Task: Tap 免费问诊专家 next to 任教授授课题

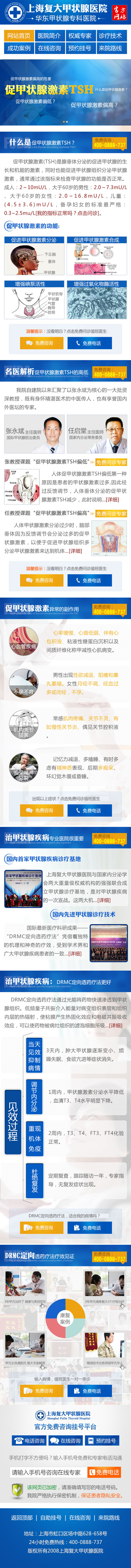Action: (x=111, y=513)
